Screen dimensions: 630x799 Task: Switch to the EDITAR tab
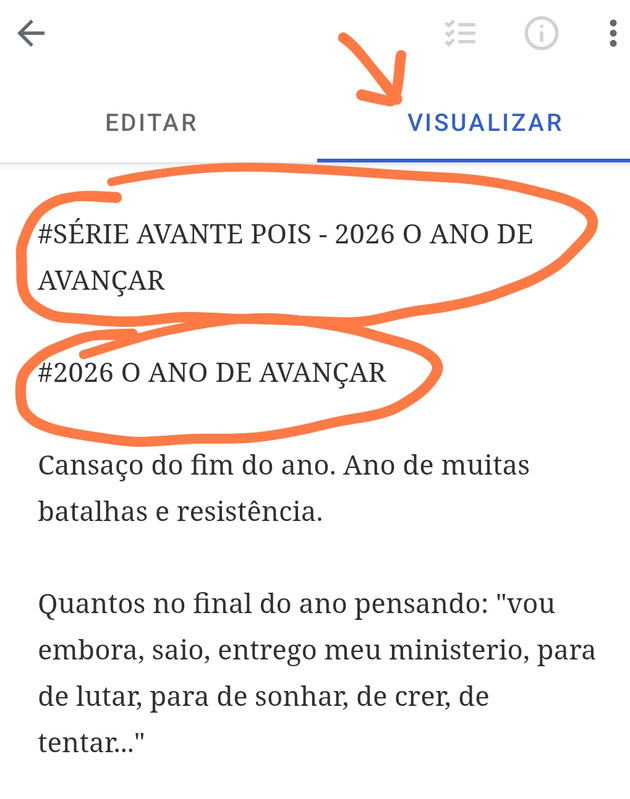151,123
